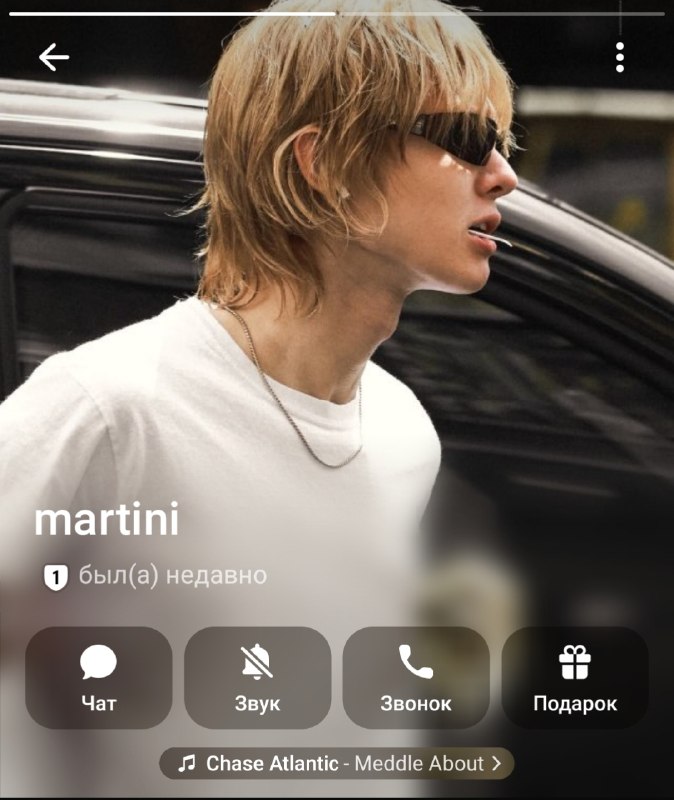Open the three-dot overflow menu

pyautogui.click(x=619, y=57)
